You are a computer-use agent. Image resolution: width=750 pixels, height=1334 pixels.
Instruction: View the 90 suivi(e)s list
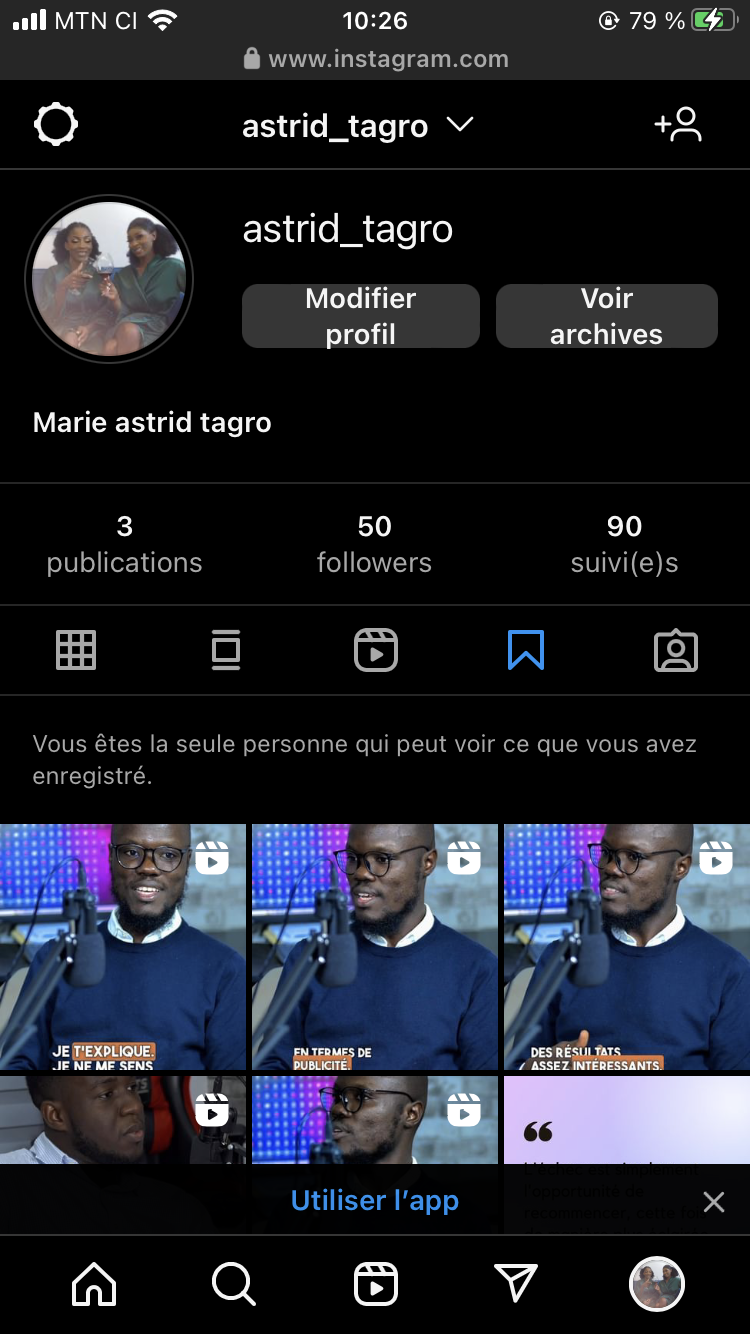(624, 544)
